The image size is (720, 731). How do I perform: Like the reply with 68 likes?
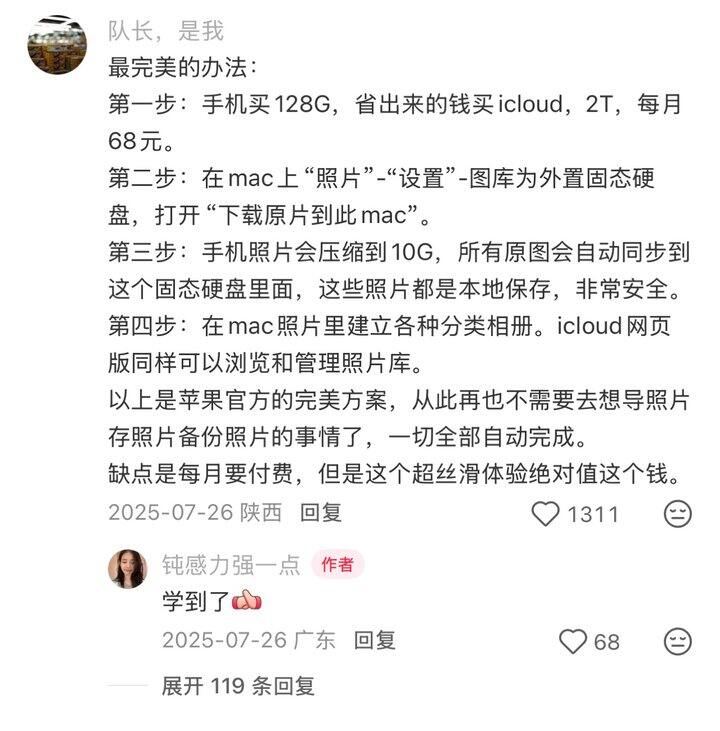(572, 641)
